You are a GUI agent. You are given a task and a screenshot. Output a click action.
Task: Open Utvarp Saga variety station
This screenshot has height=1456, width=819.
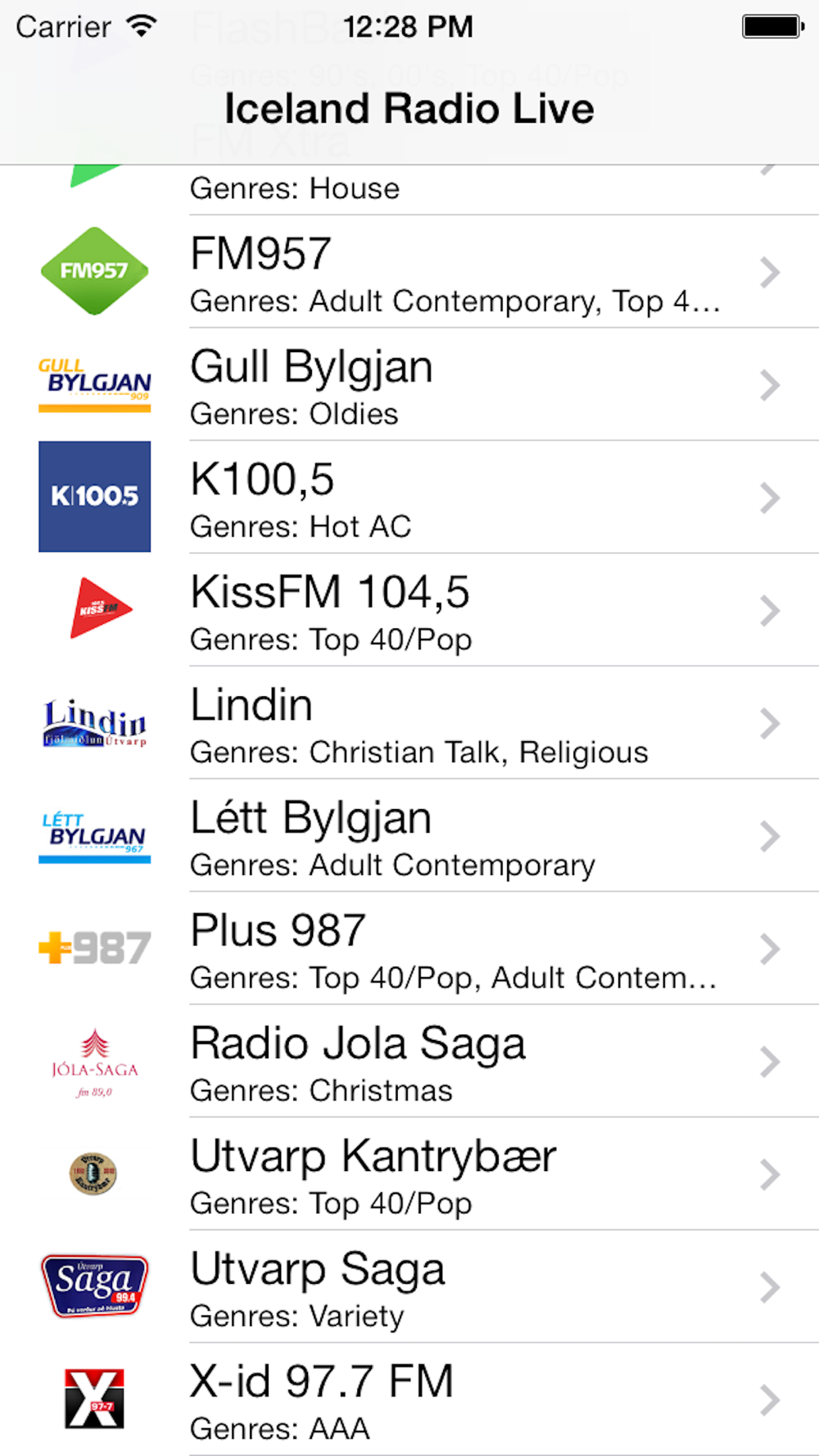[409, 1287]
